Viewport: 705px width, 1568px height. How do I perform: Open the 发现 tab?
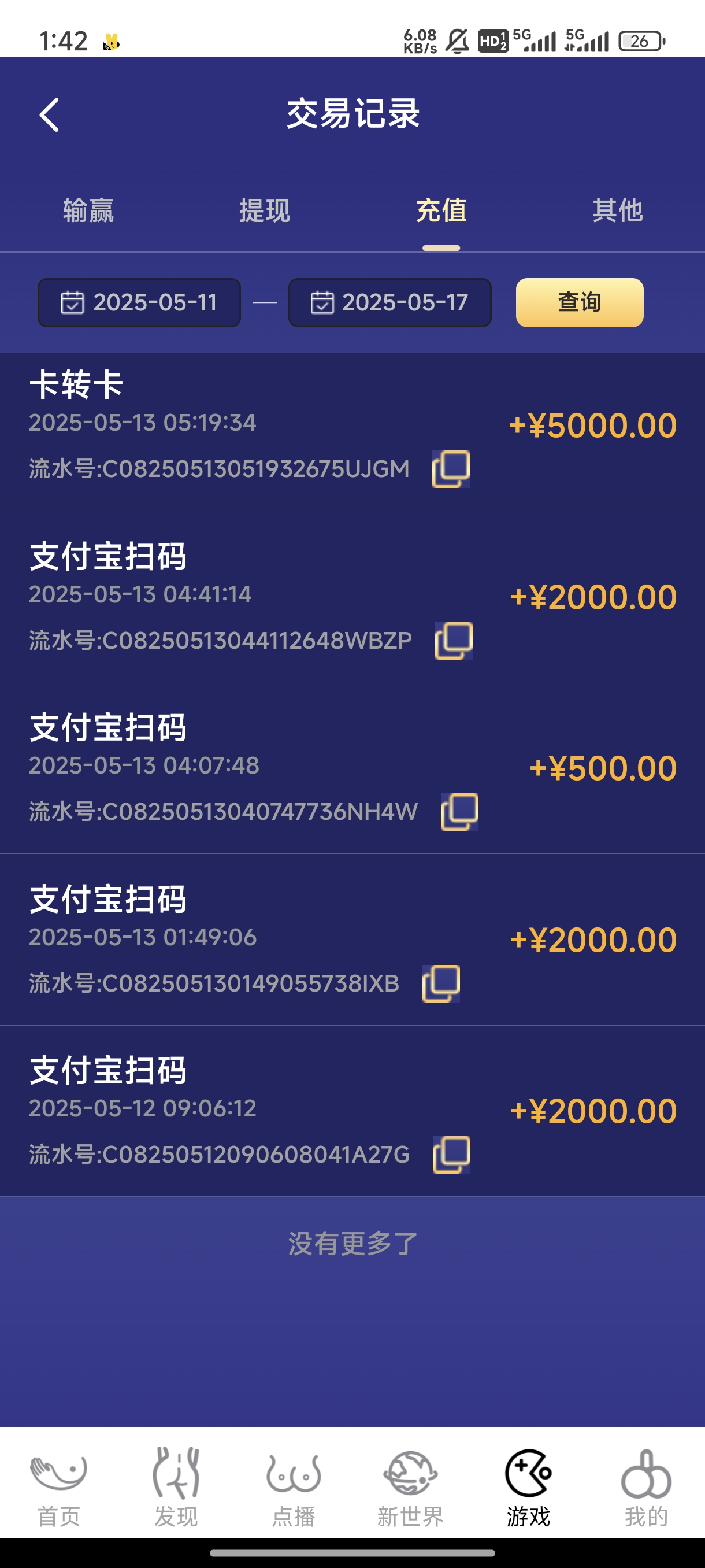[x=176, y=1488]
